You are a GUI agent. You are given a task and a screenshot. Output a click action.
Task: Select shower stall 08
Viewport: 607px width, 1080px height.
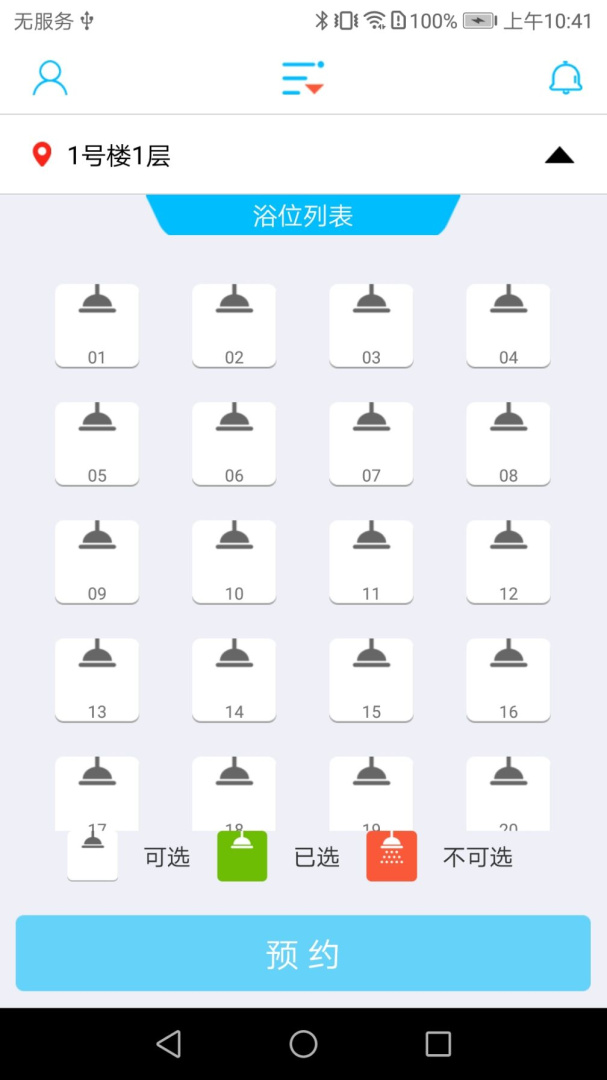tap(508, 443)
